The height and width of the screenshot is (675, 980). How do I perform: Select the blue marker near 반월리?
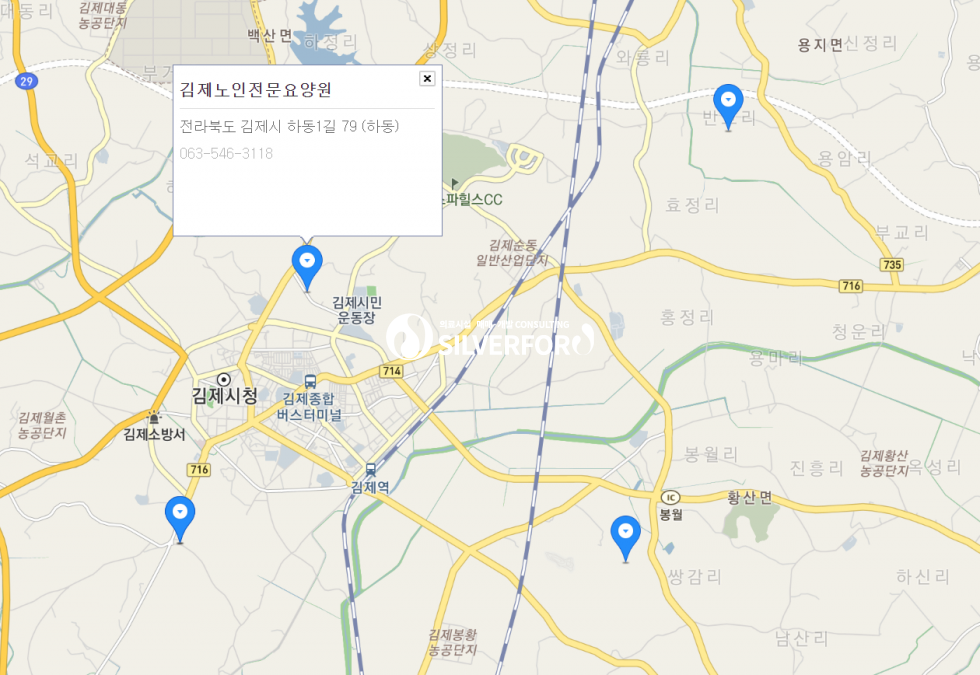click(728, 103)
